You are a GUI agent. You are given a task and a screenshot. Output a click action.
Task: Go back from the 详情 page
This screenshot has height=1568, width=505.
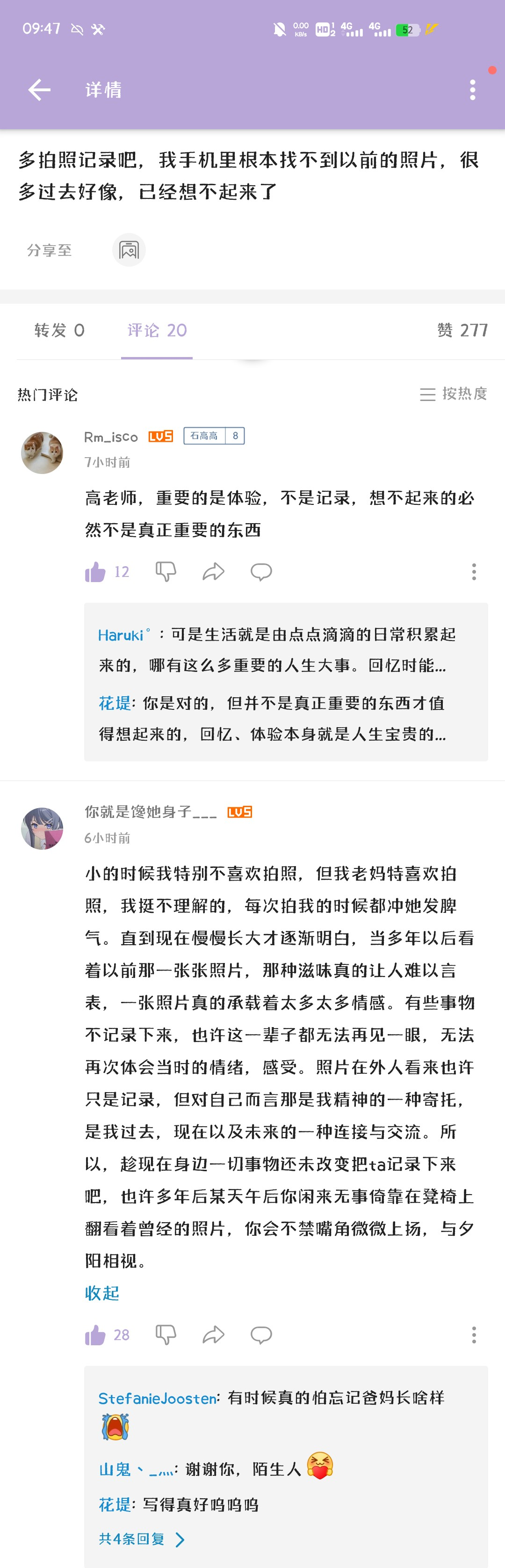[40, 90]
